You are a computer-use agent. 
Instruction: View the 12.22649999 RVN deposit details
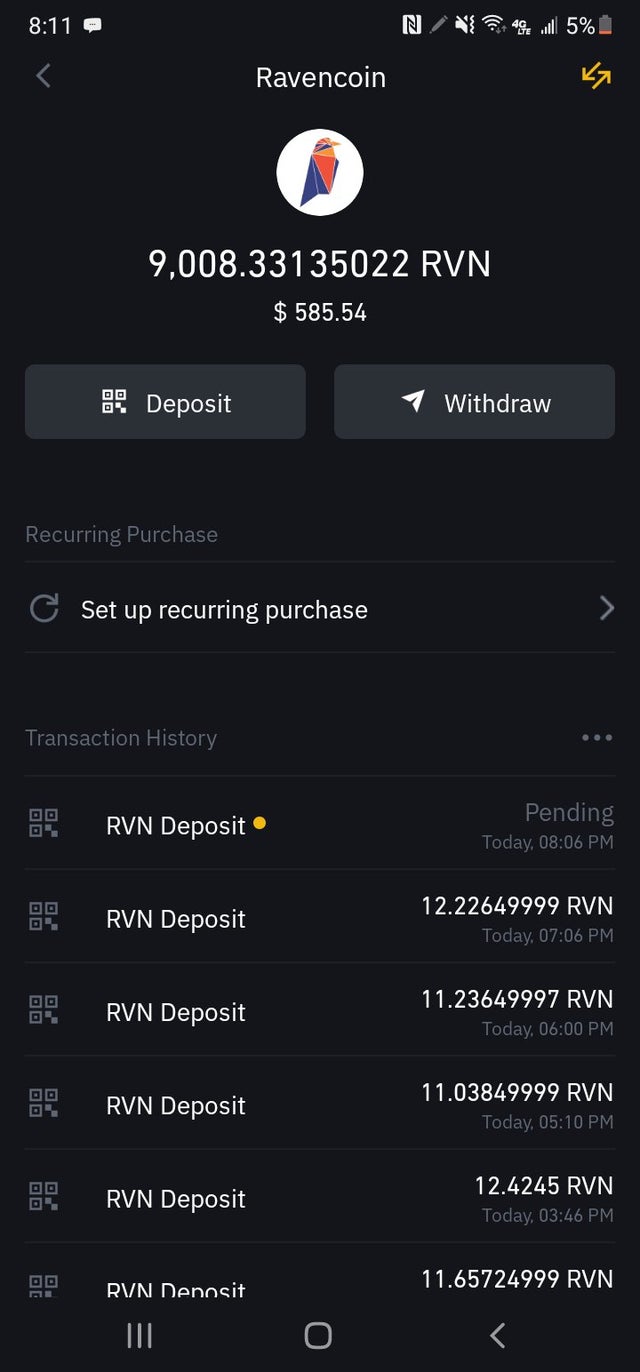tap(320, 917)
